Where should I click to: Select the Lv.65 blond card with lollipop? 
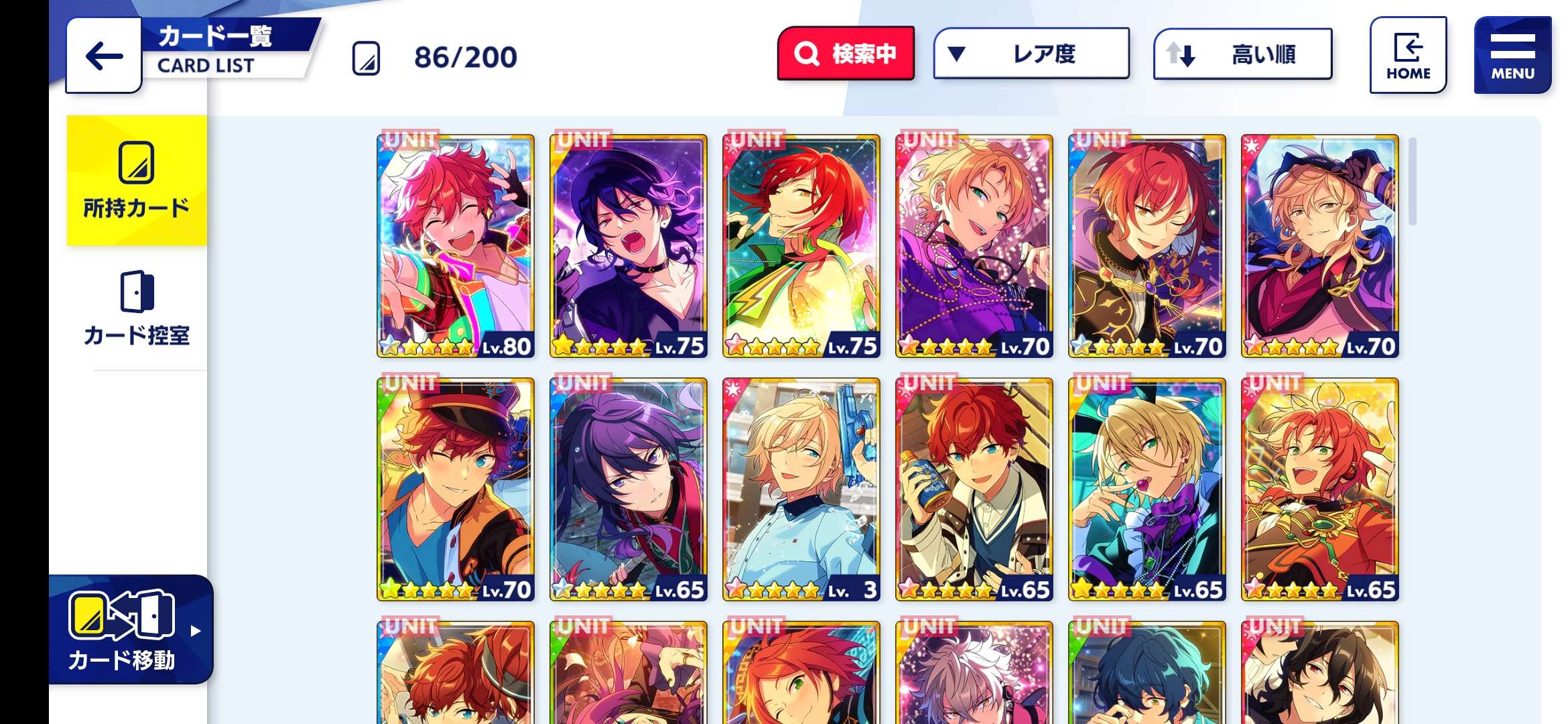(1147, 489)
